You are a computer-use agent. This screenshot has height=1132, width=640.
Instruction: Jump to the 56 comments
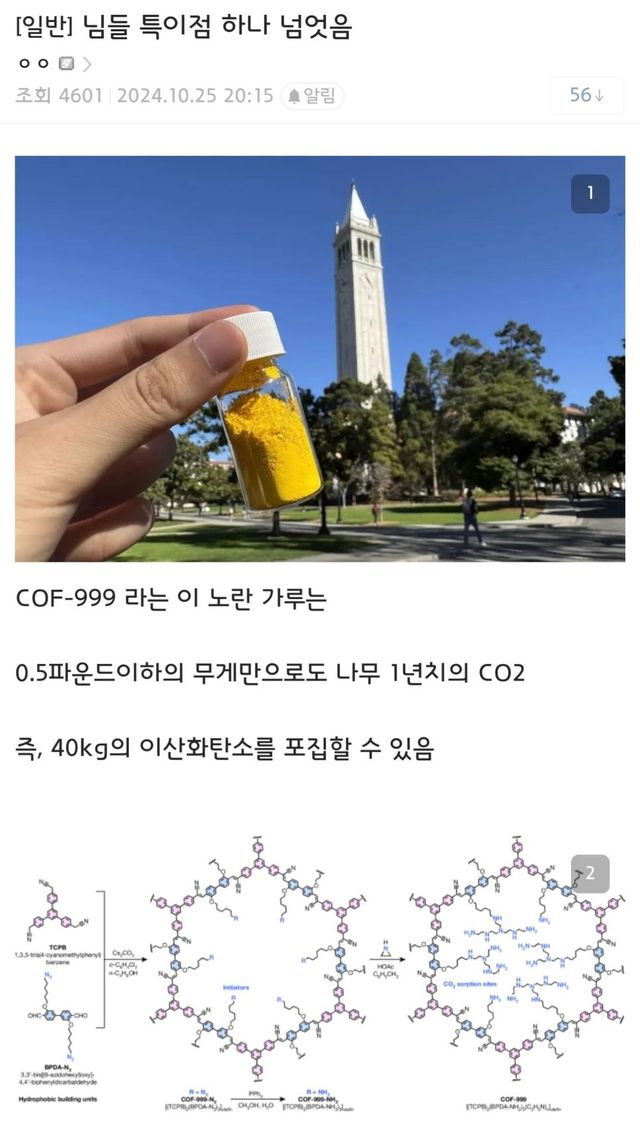click(587, 96)
